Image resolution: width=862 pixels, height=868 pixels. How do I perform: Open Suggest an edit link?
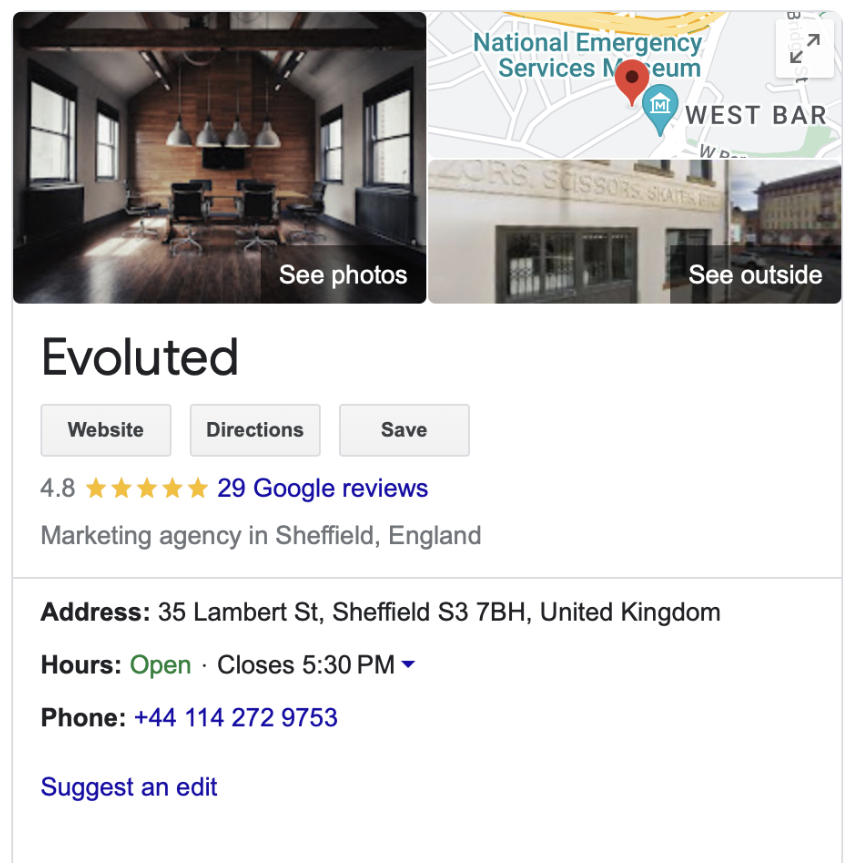tap(129, 787)
